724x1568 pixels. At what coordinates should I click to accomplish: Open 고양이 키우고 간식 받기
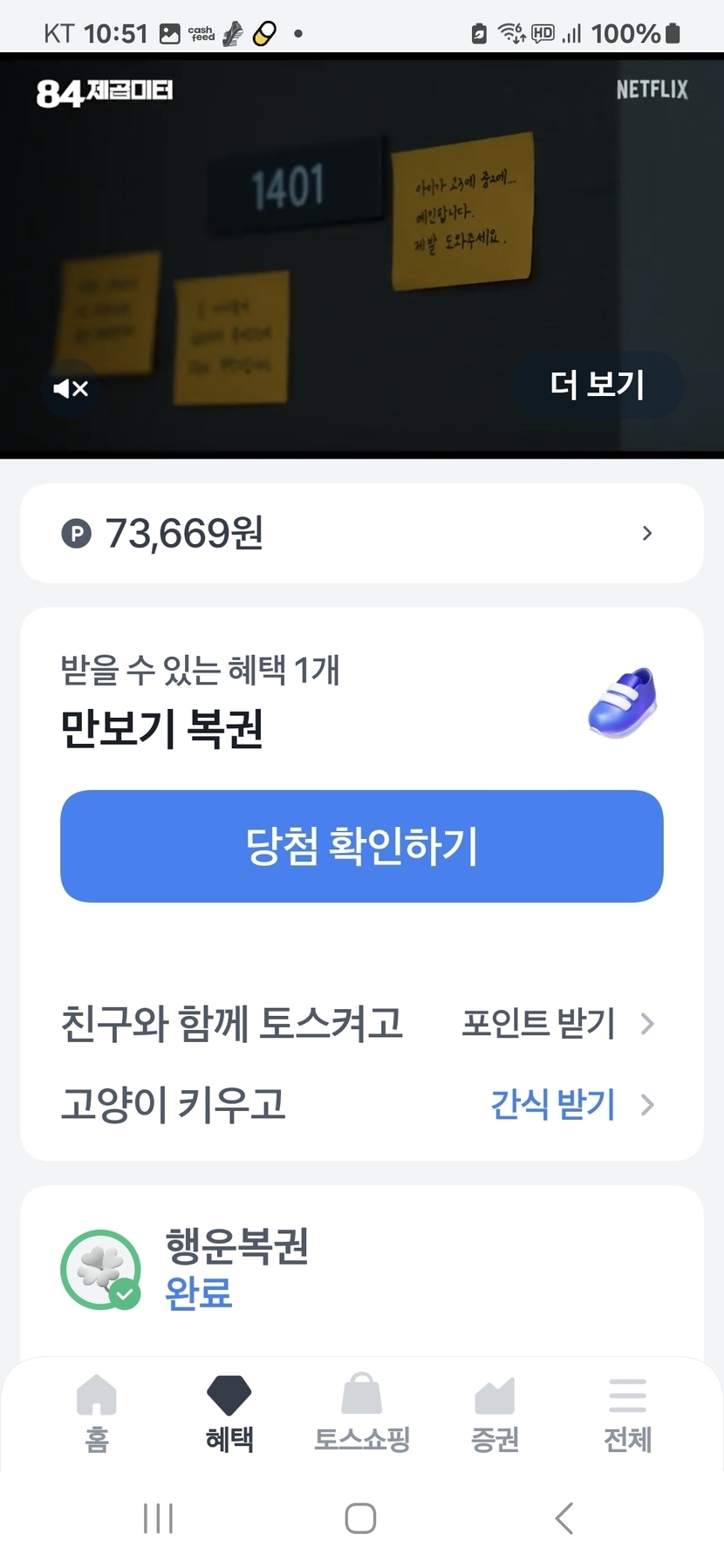358,1104
